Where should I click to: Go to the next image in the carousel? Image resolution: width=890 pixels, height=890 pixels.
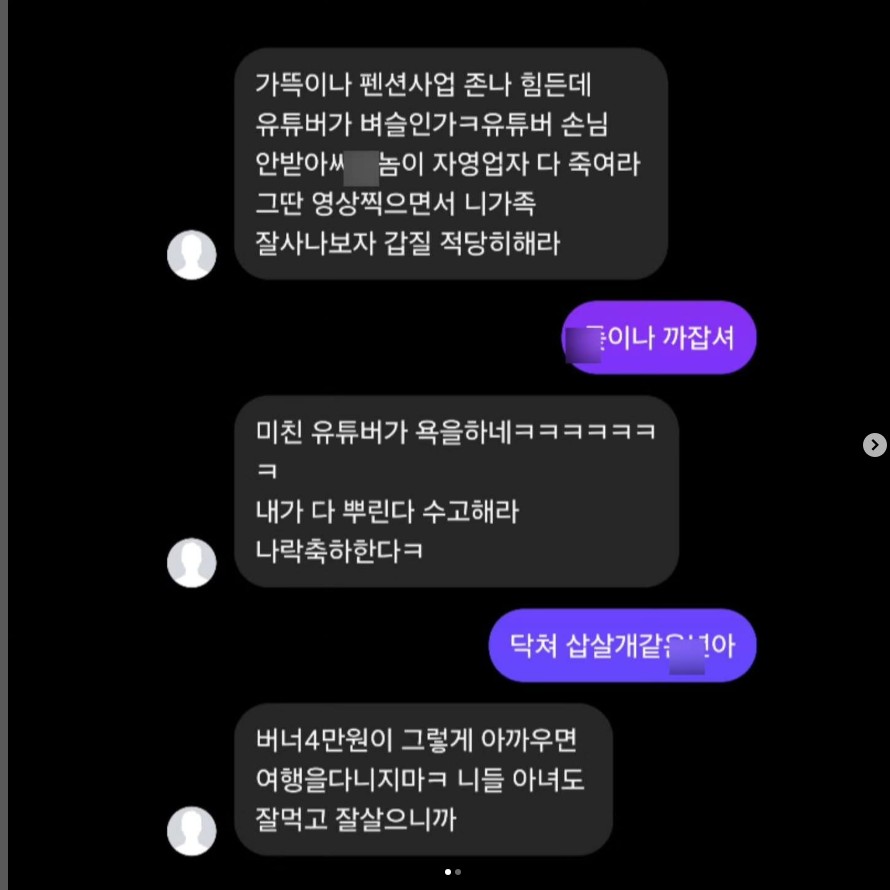(874, 445)
